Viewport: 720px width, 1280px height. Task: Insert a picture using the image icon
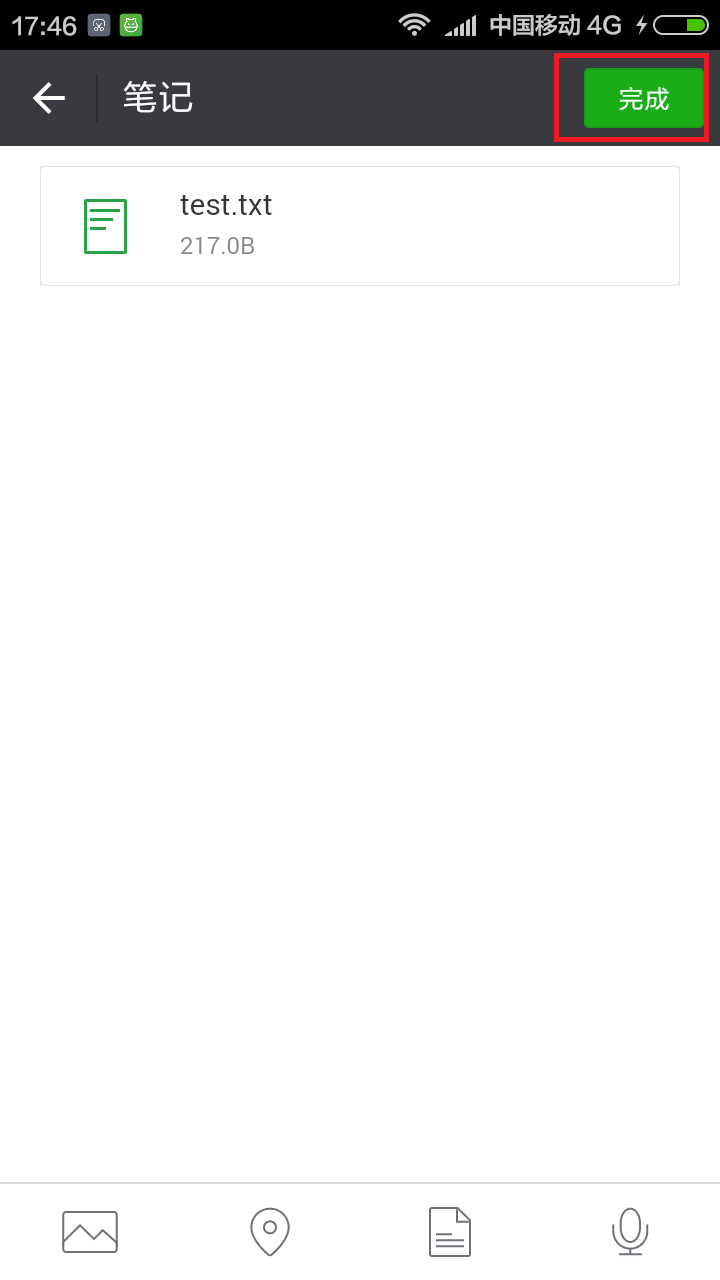90,1232
